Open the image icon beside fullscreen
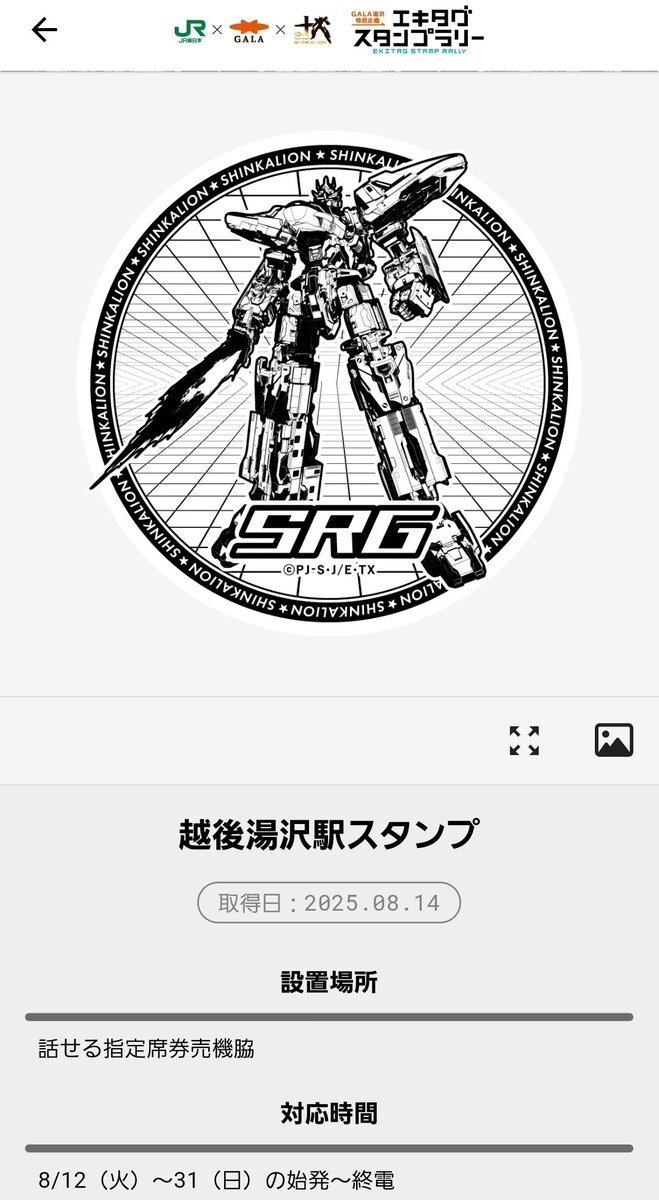The height and width of the screenshot is (1200, 659). point(614,740)
